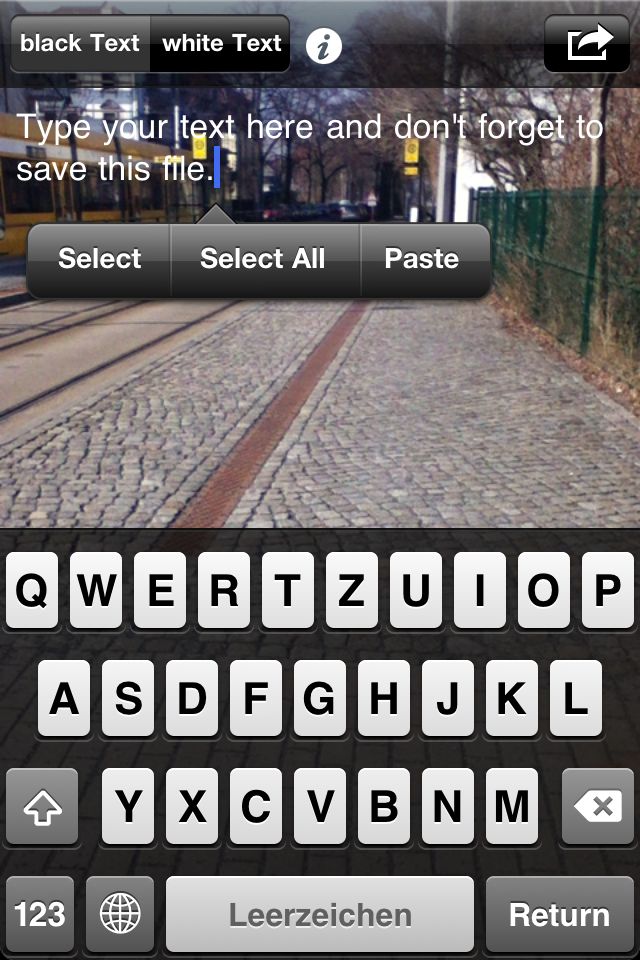The image size is (640, 960).
Task: Switch to white Text color
Action: point(221,44)
